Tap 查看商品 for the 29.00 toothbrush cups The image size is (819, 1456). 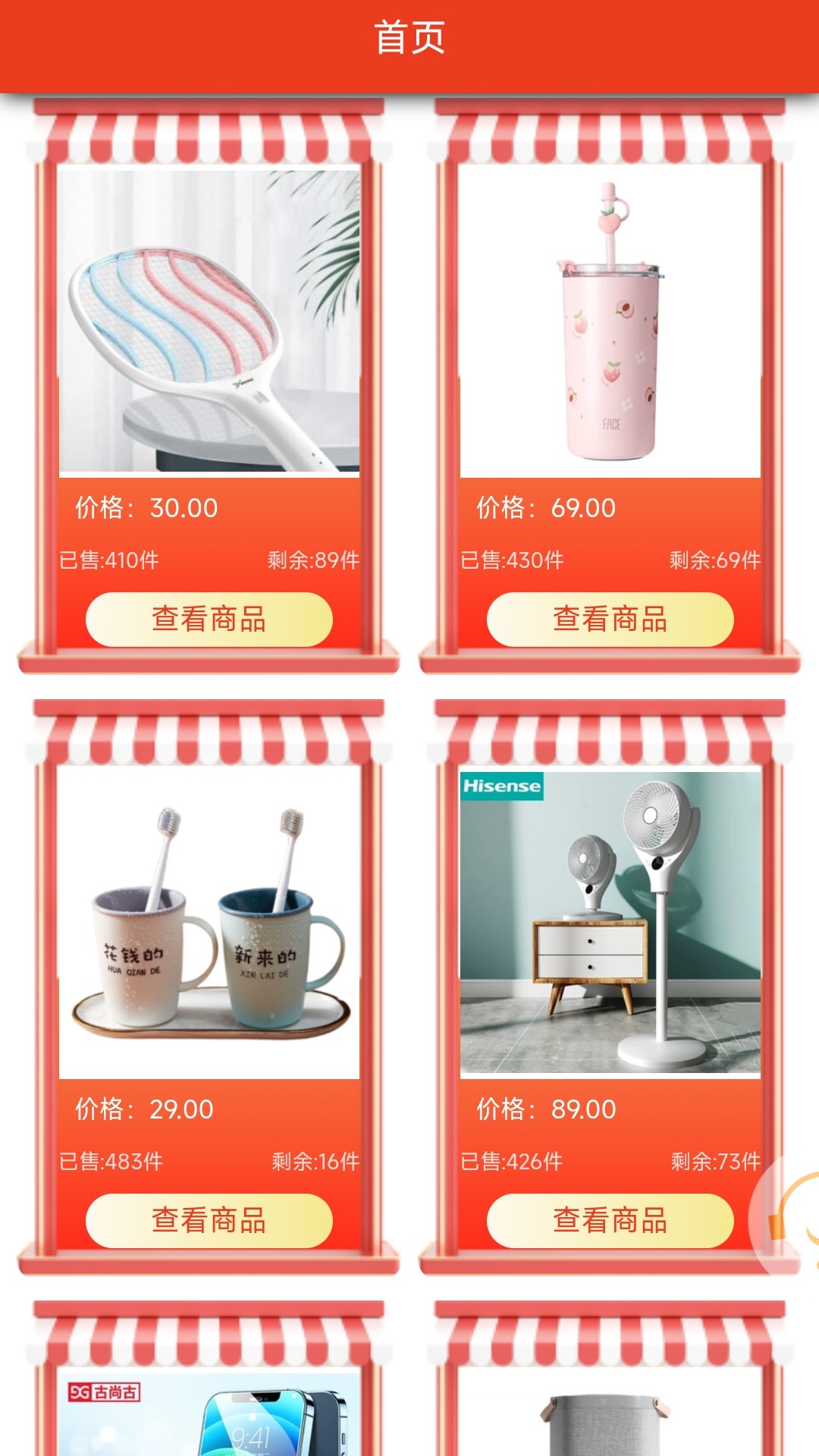tap(209, 1221)
